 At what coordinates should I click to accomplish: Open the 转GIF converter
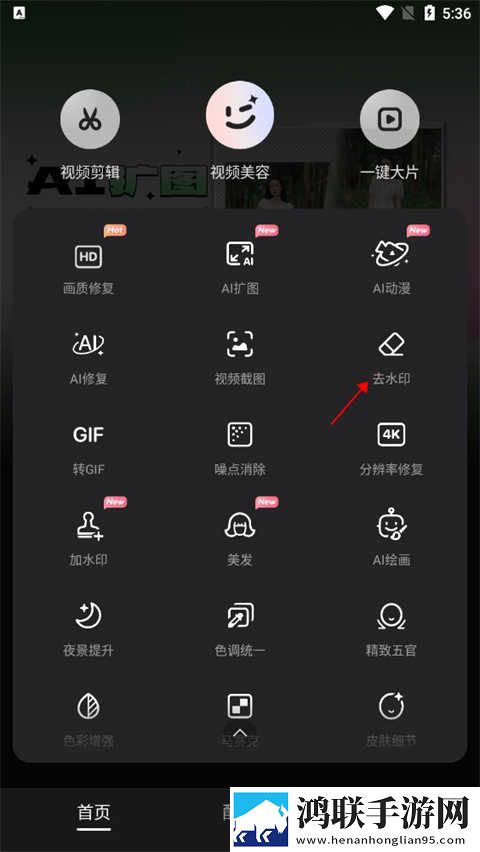[88, 449]
